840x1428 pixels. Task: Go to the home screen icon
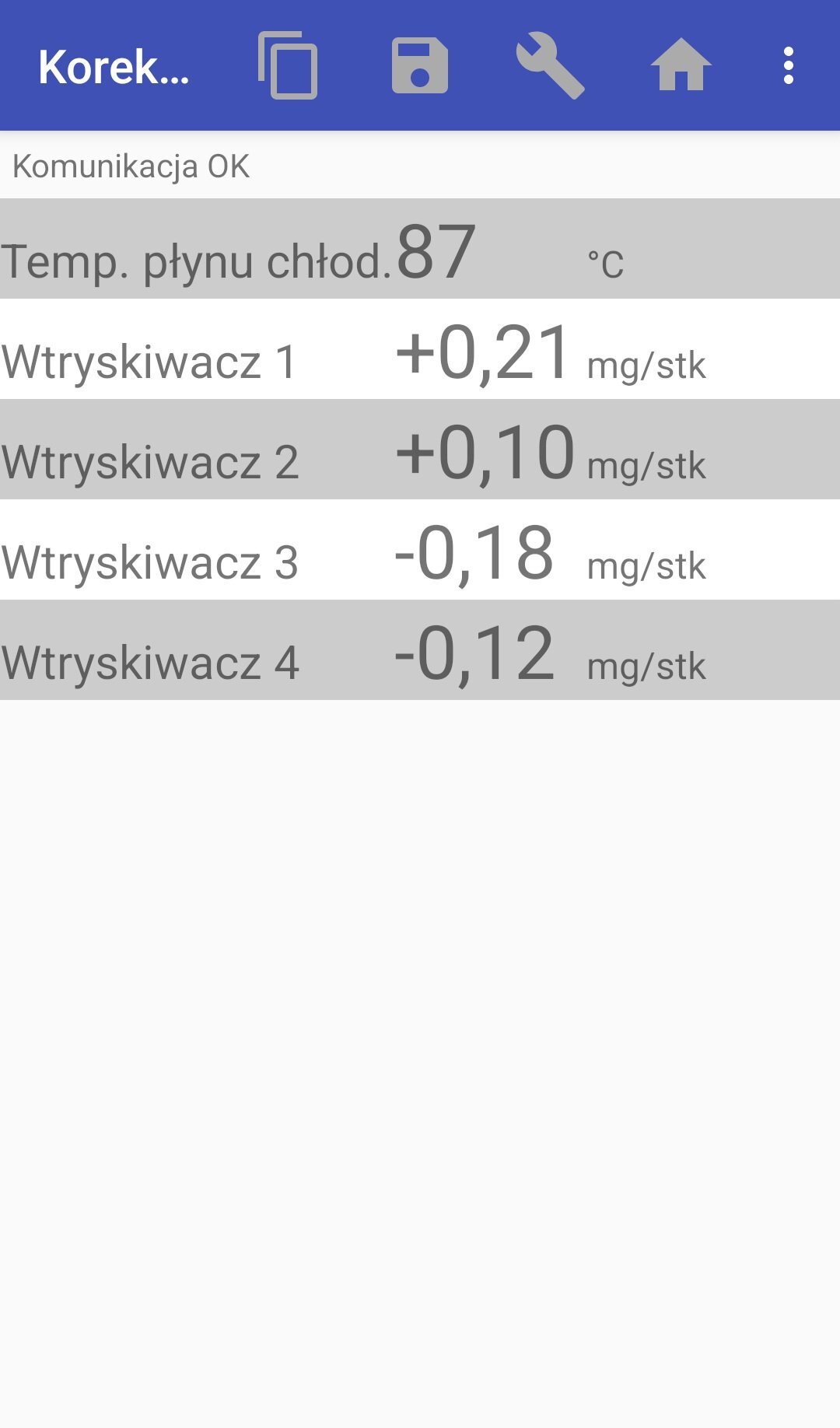pyautogui.click(x=681, y=65)
